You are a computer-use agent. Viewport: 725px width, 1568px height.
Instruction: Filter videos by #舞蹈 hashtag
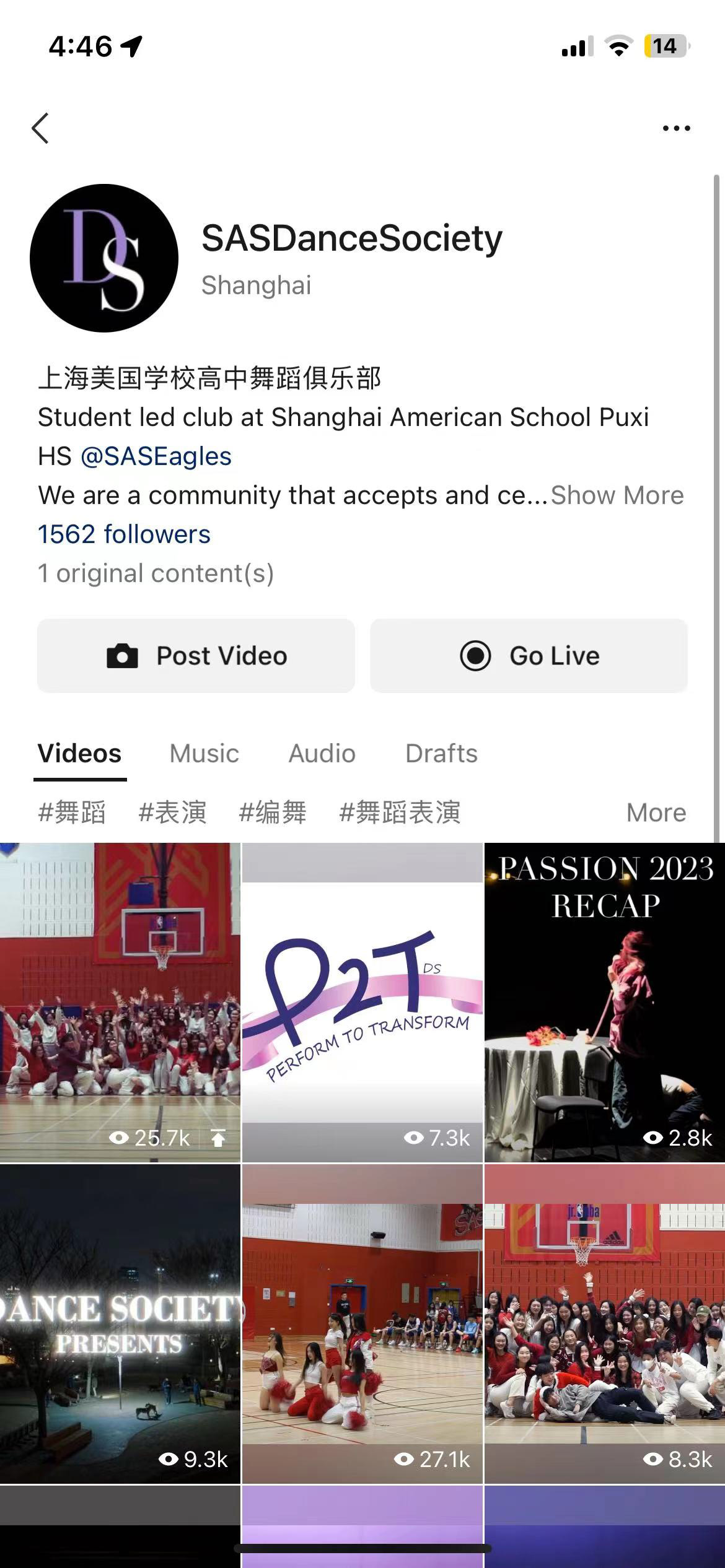[x=72, y=812]
